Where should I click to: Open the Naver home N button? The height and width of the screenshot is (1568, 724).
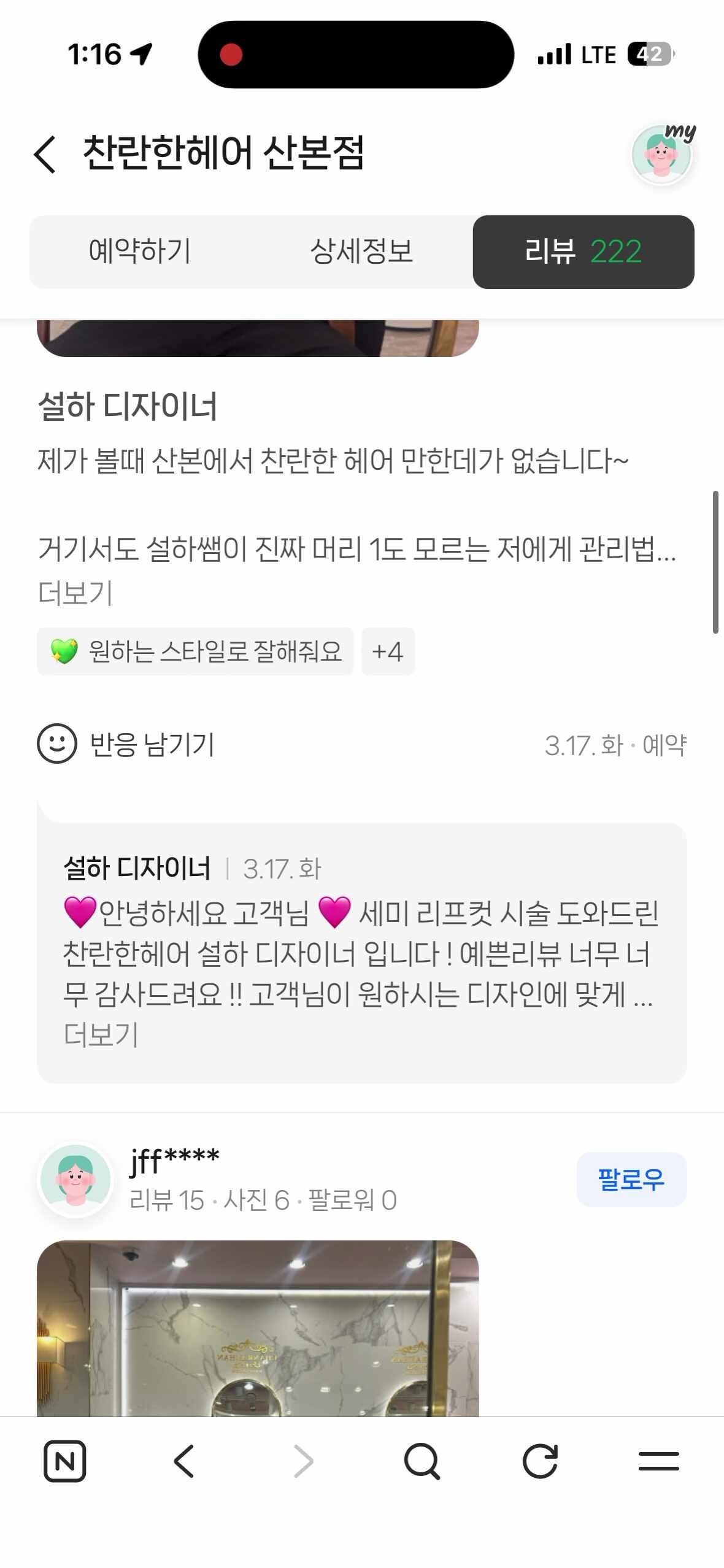pos(65,1461)
